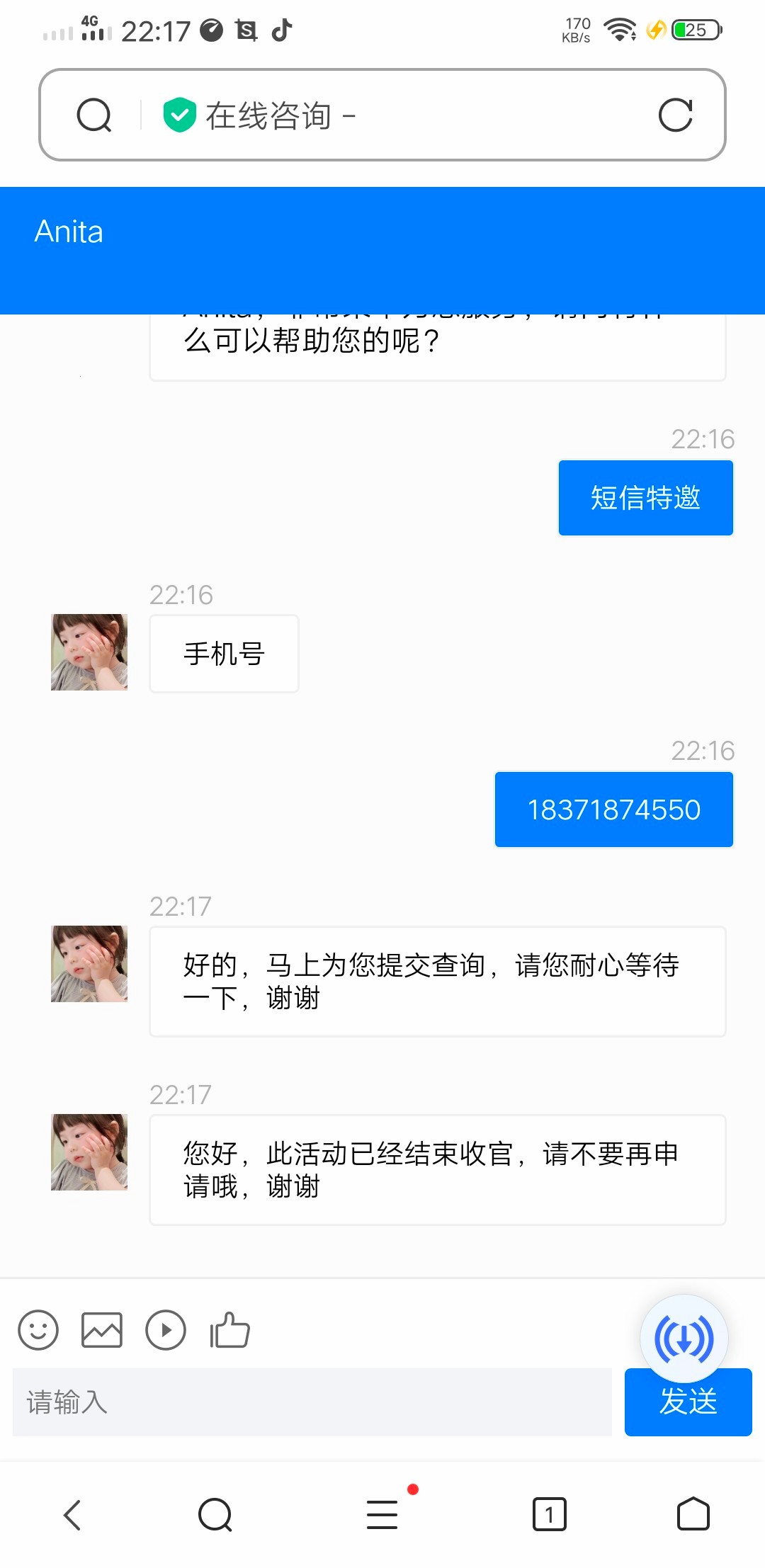Open the browser menu
765x1568 pixels.
tap(382, 1515)
